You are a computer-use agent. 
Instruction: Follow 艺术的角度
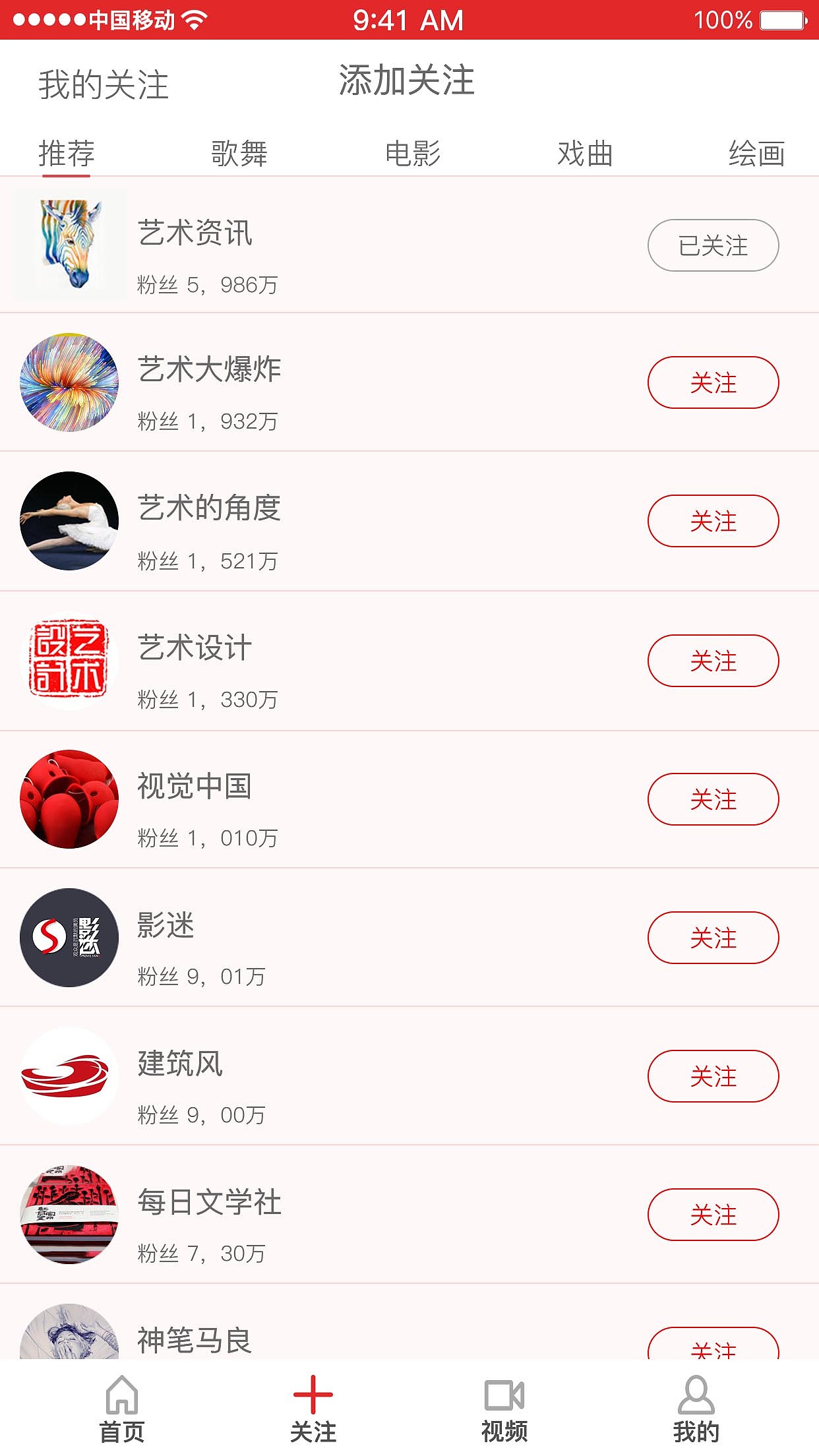pos(713,521)
